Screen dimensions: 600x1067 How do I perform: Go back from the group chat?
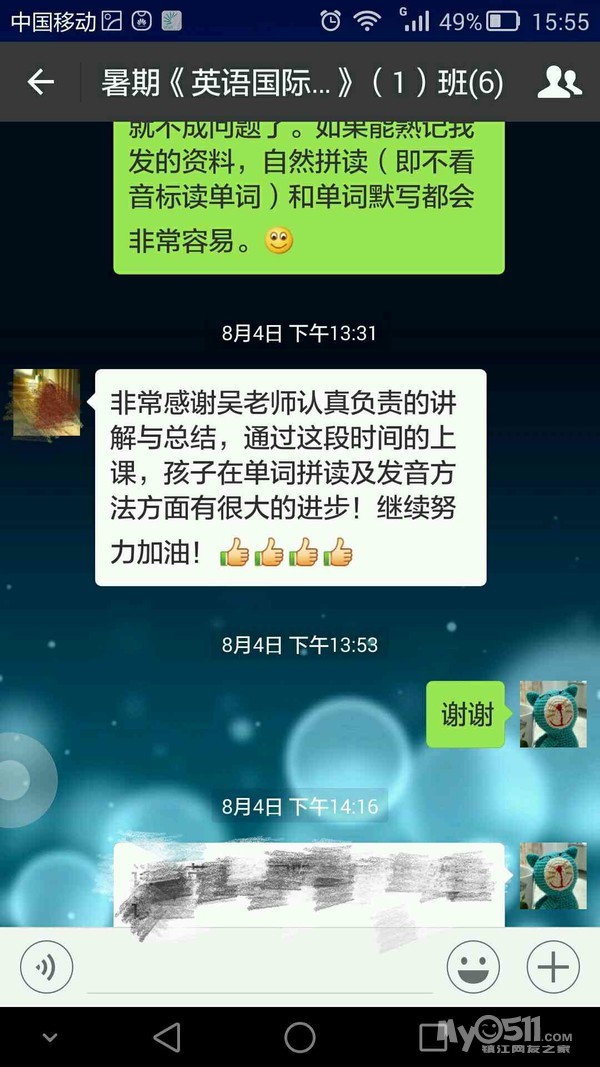pos(41,82)
